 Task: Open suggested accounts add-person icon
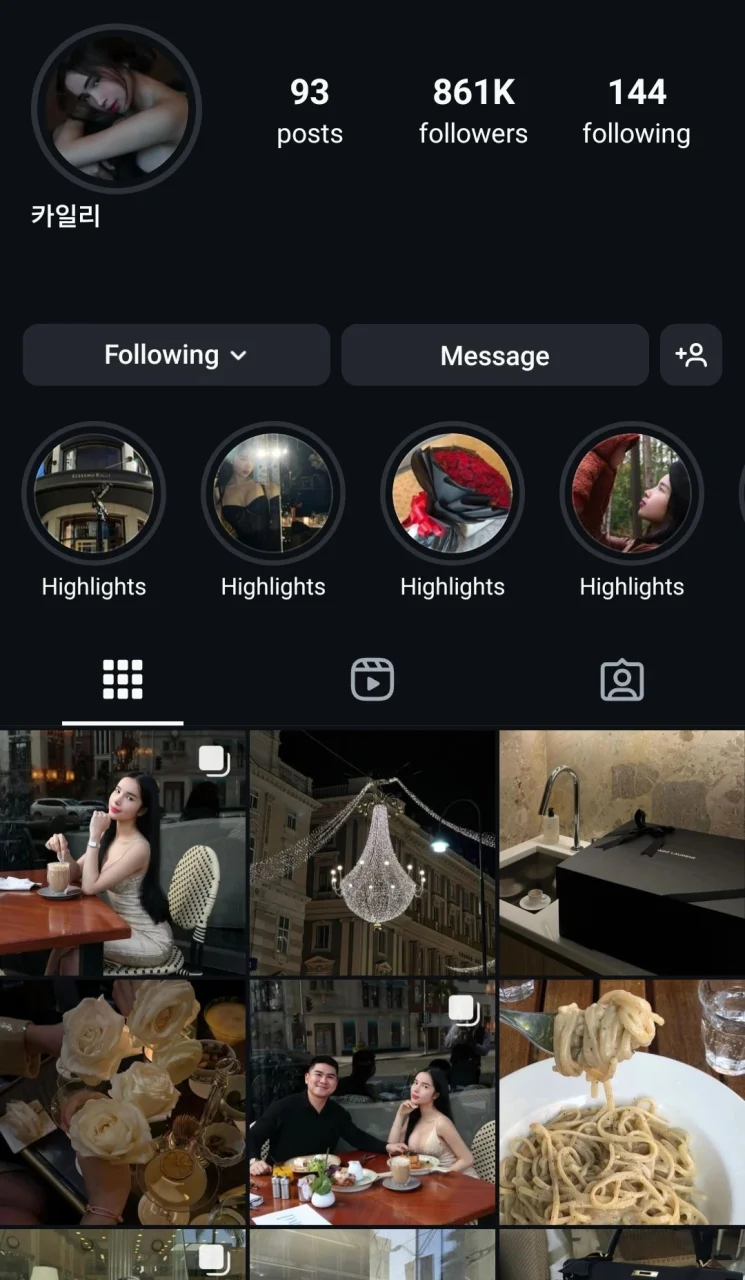coord(691,355)
